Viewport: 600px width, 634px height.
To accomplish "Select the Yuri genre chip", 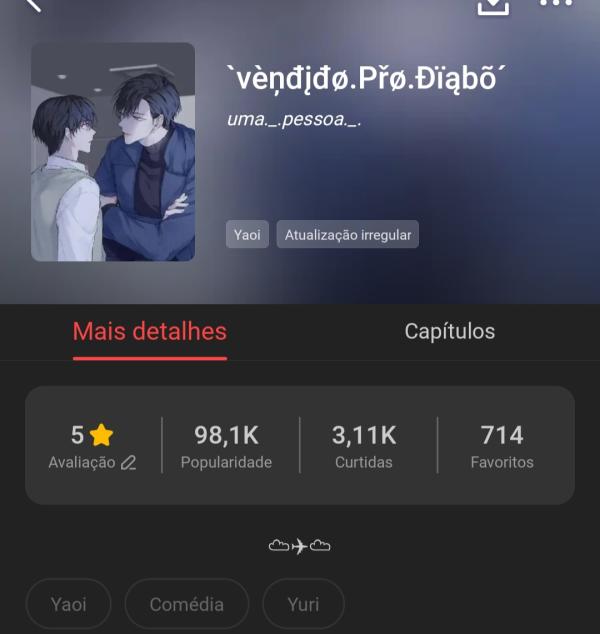I will (303, 604).
